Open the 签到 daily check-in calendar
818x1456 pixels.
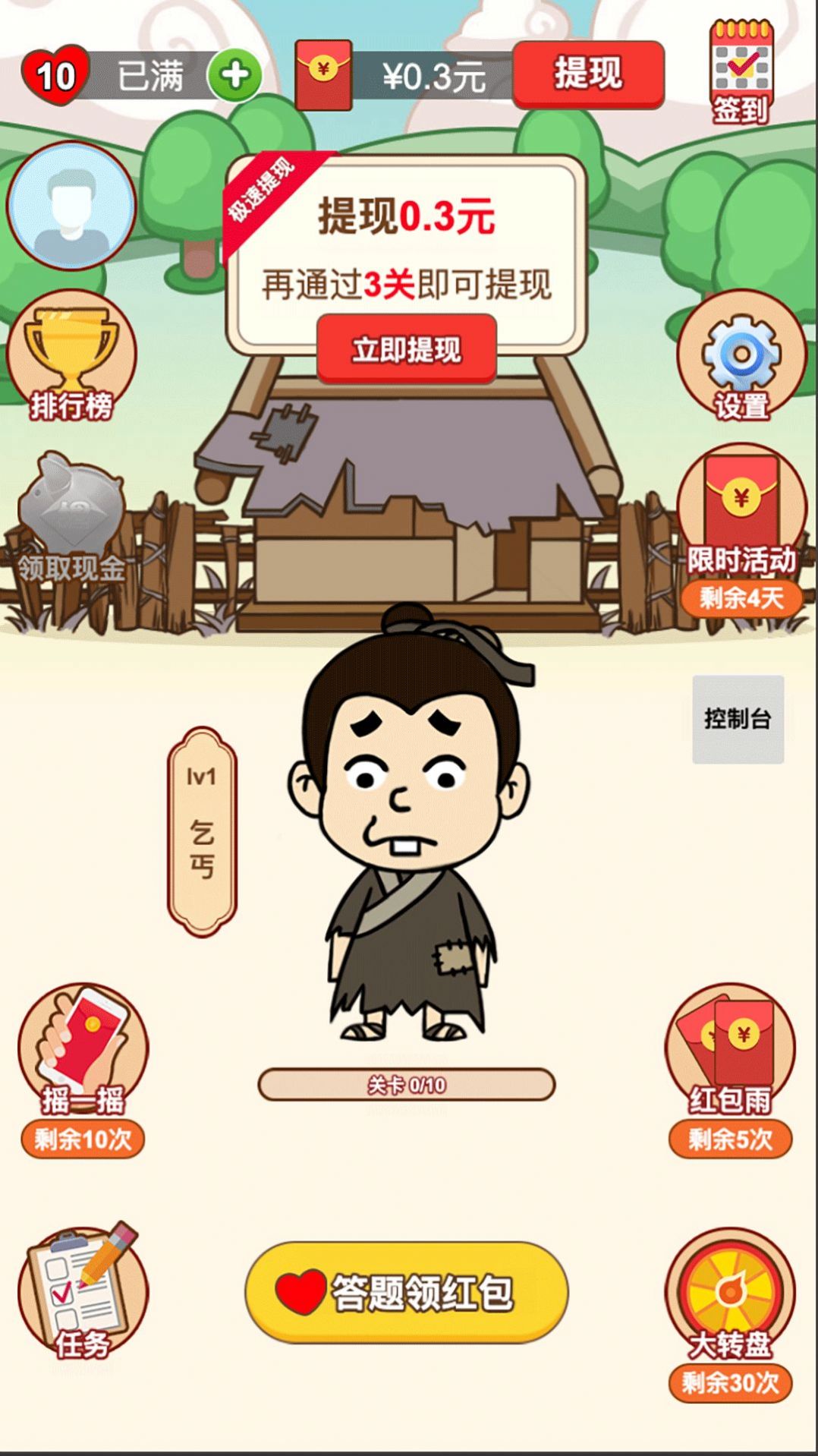[740, 73]
